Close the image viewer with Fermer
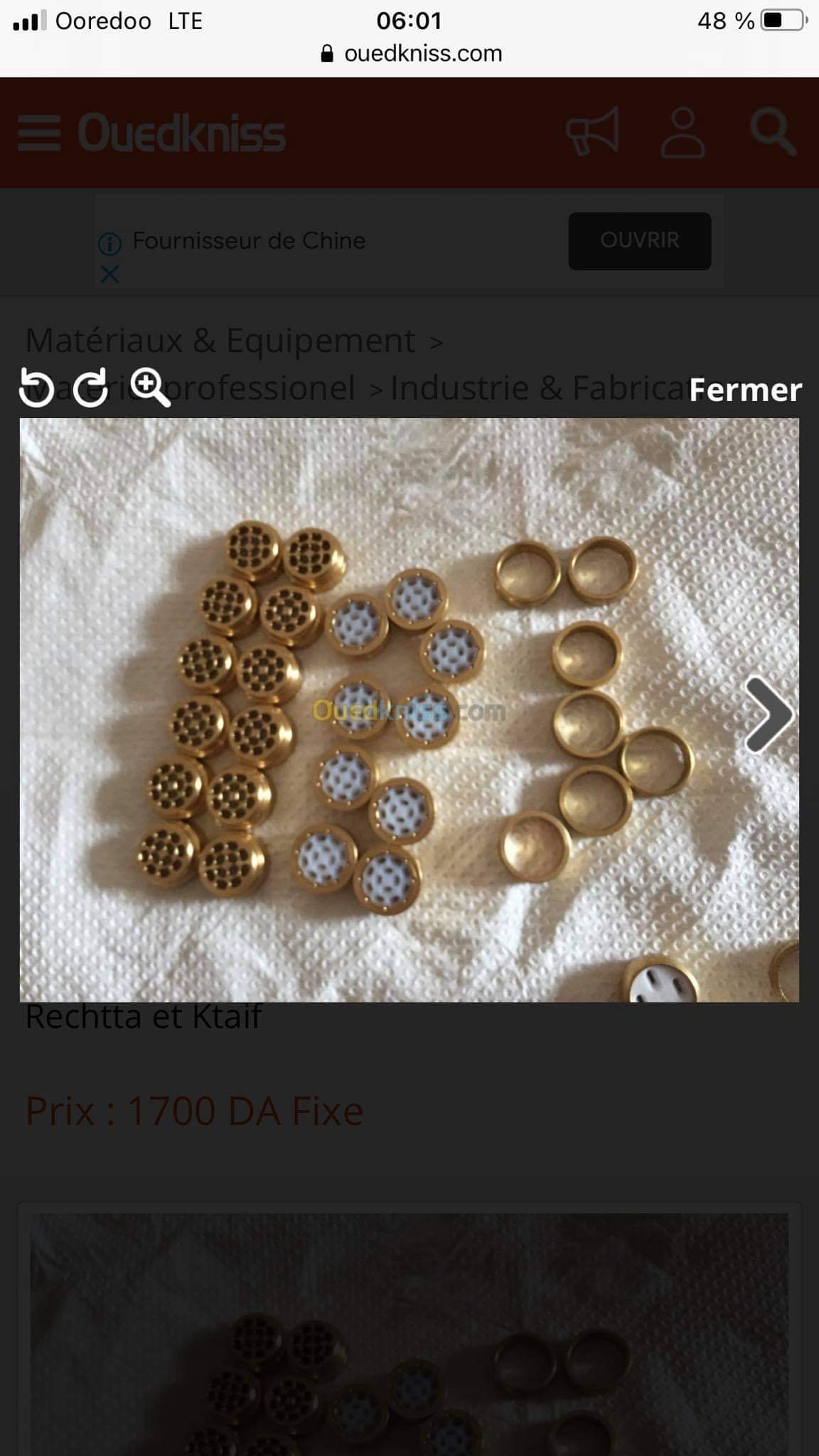The width and height of the screenshot is (819, 1456). click(x=745, y=390)
